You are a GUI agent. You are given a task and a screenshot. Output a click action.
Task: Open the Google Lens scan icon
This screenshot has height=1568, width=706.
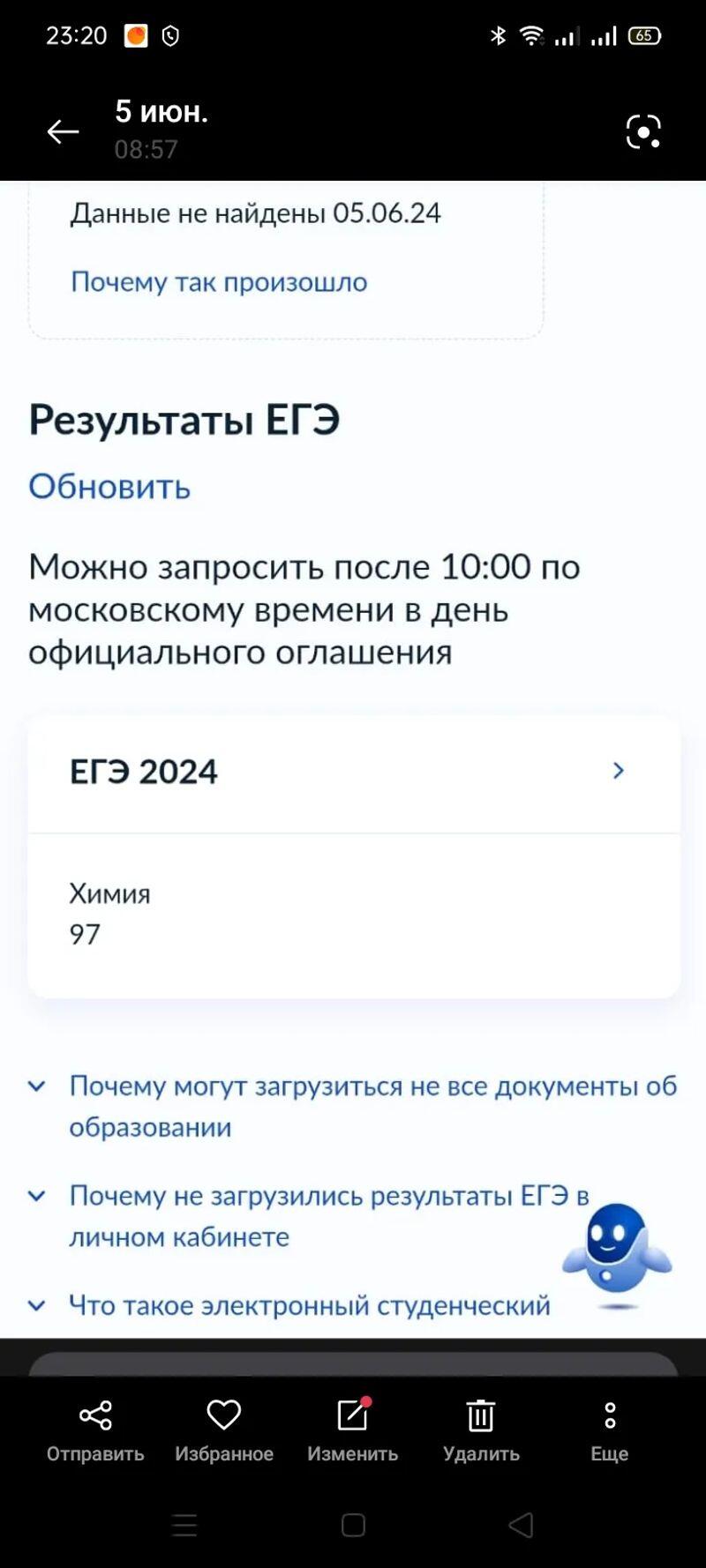coord(643,132)
